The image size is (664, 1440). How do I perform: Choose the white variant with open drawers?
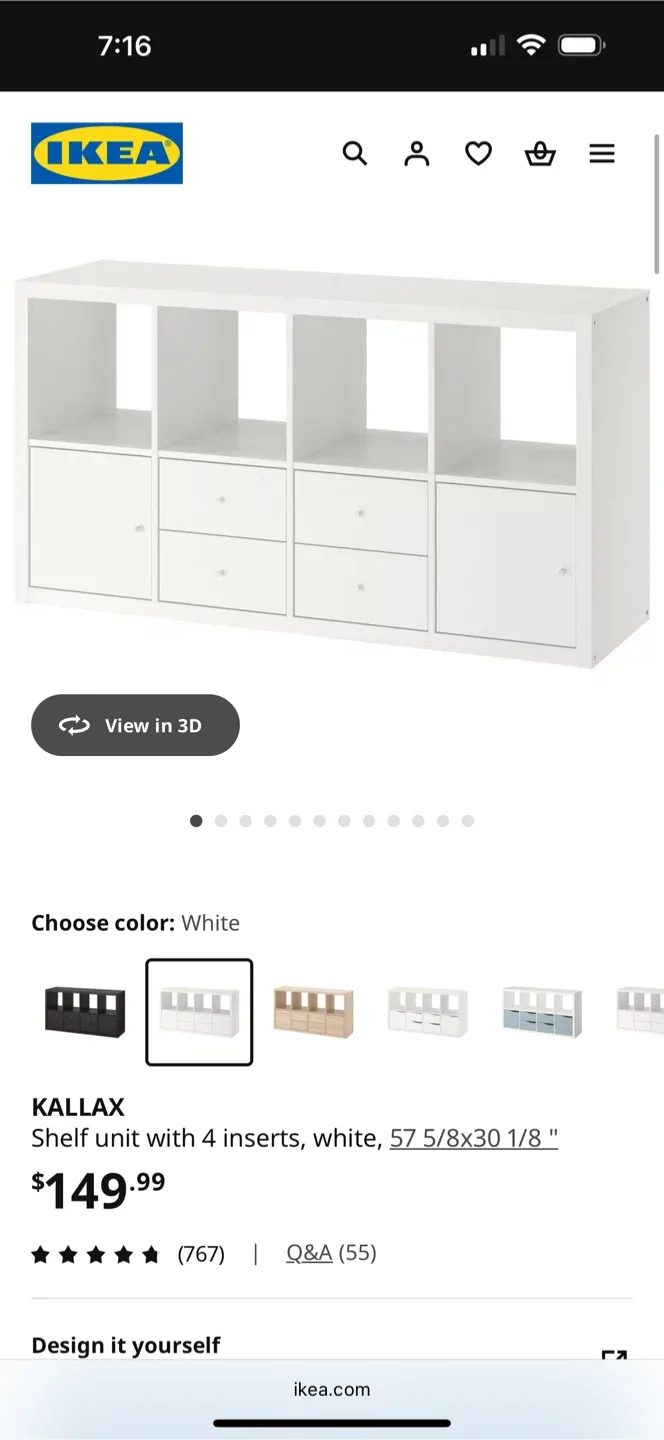(427, 1011)
